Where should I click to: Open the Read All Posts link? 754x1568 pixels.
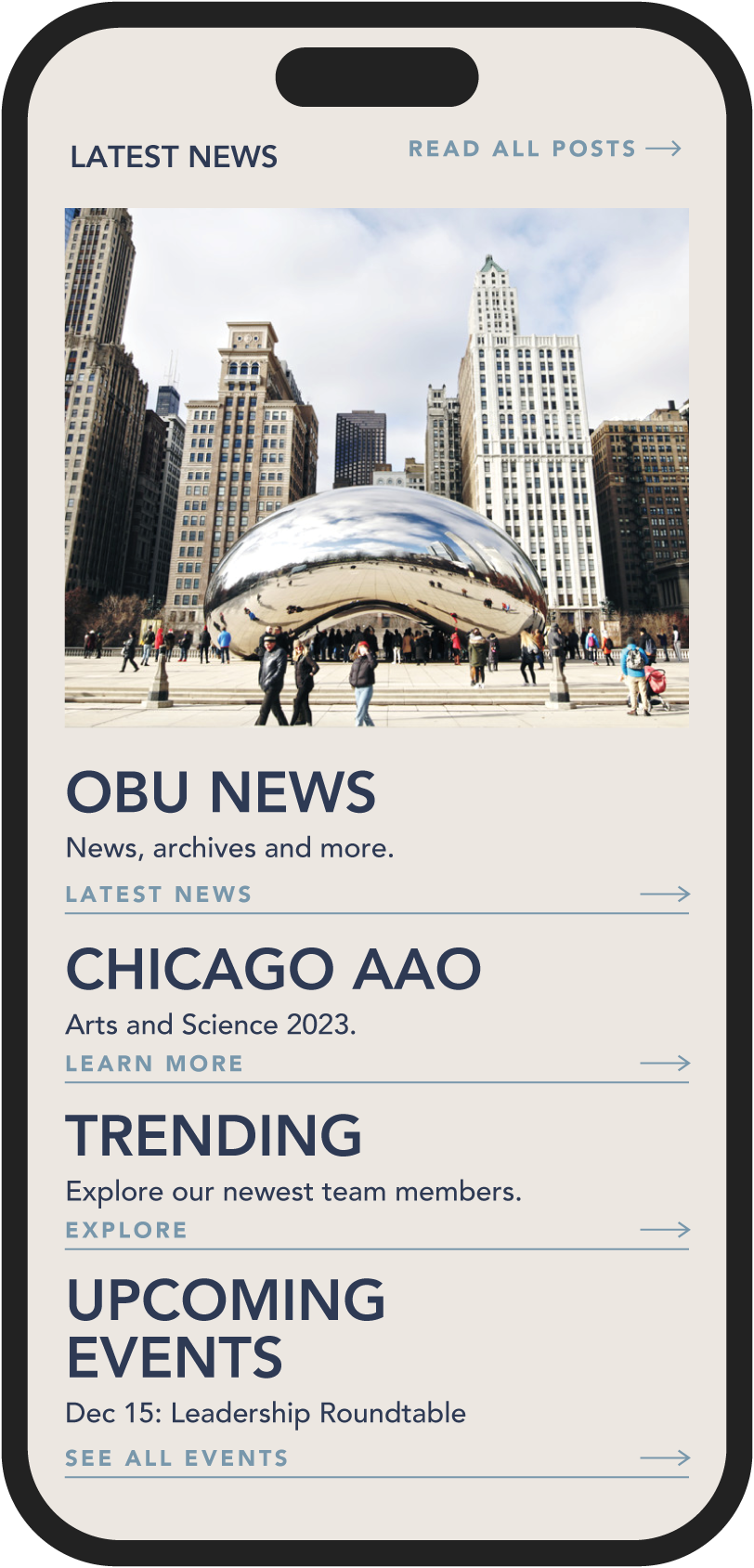tap(544, 149)
